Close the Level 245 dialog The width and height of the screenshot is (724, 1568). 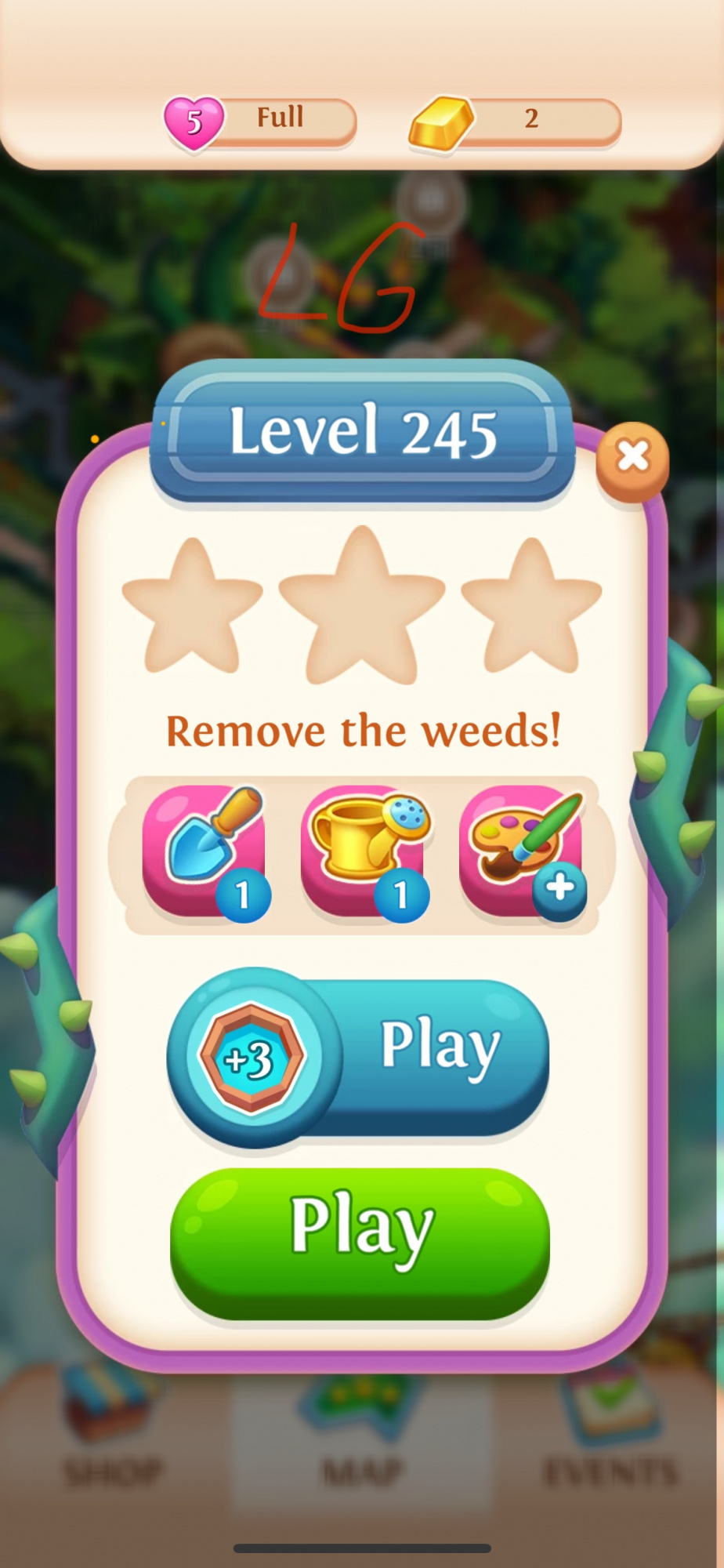[632, 457]
